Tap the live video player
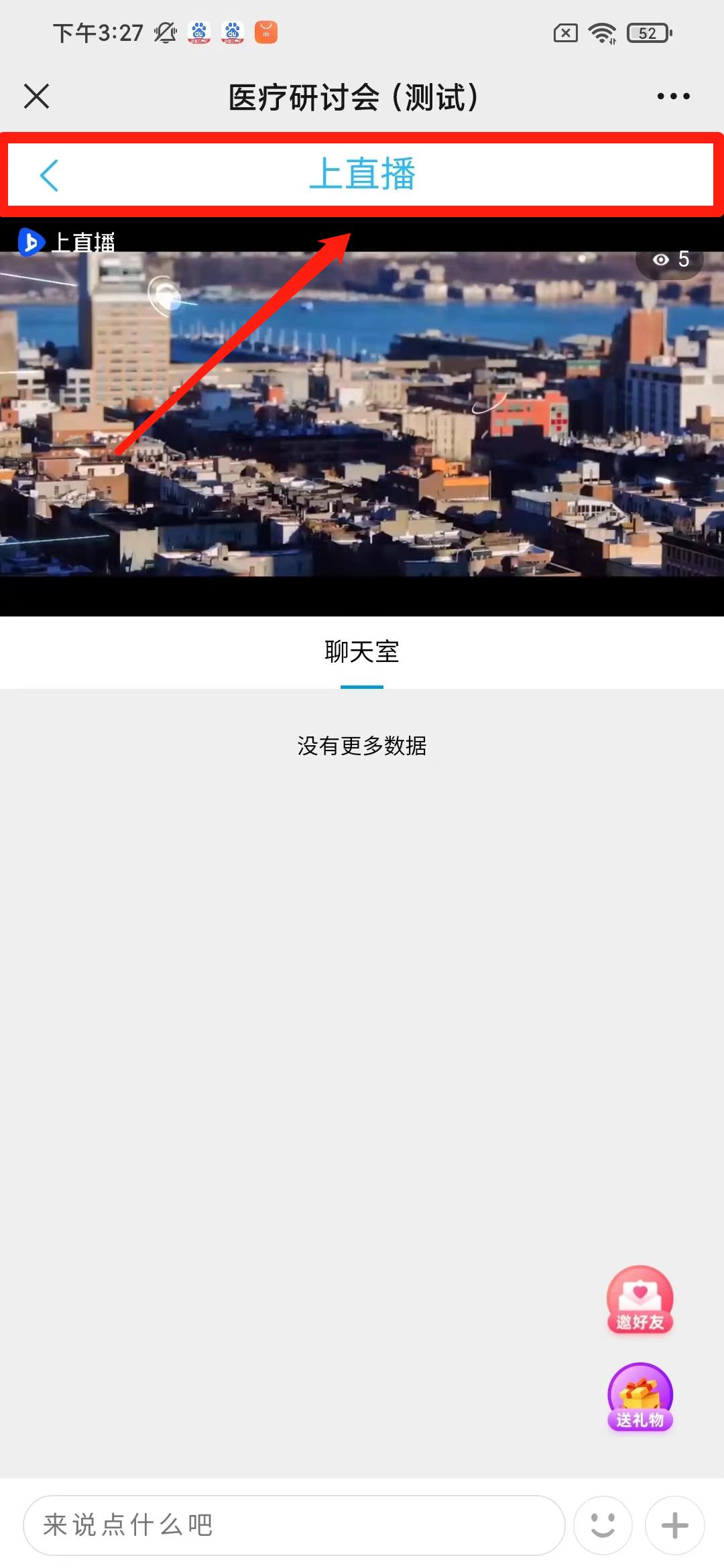 pos(362,415)
